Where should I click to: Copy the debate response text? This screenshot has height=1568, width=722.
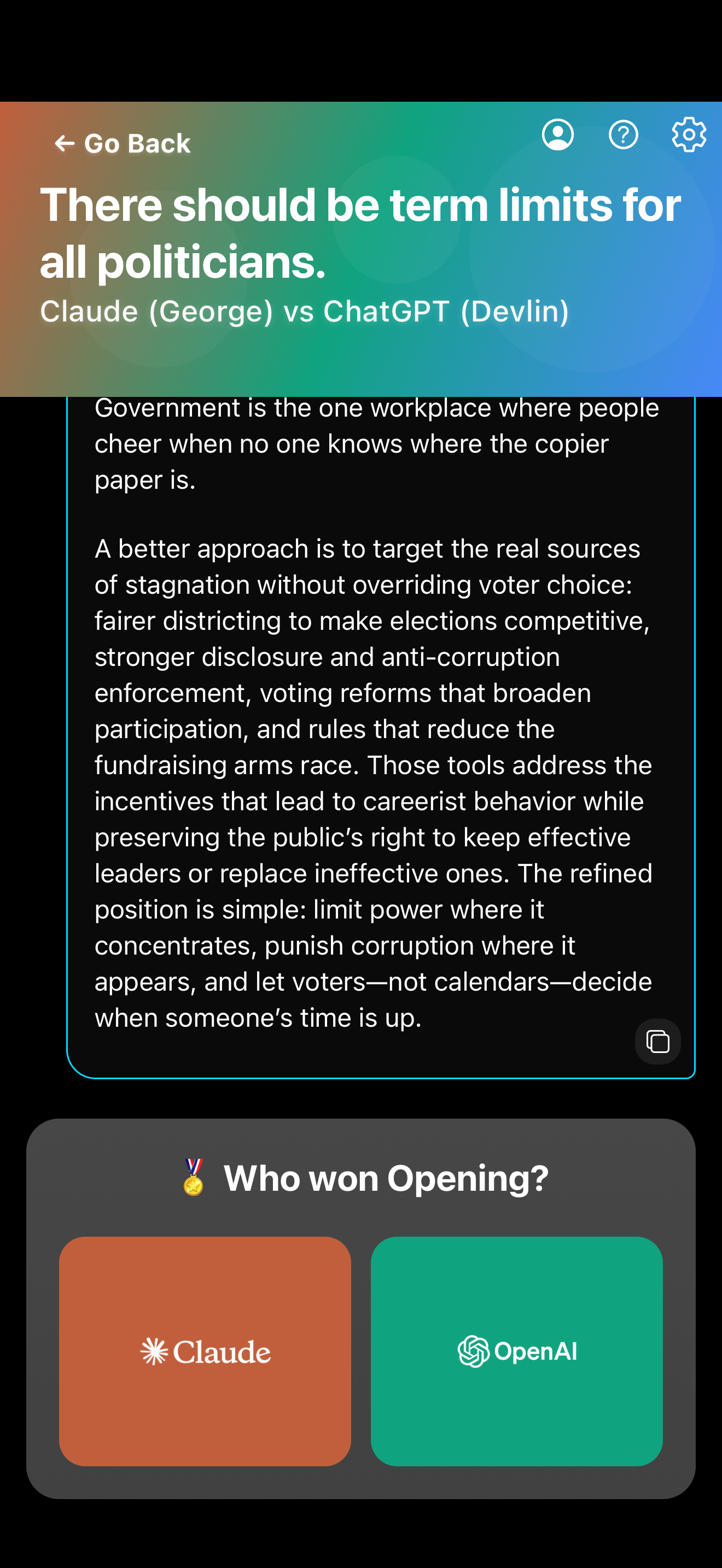point(657,1042)
